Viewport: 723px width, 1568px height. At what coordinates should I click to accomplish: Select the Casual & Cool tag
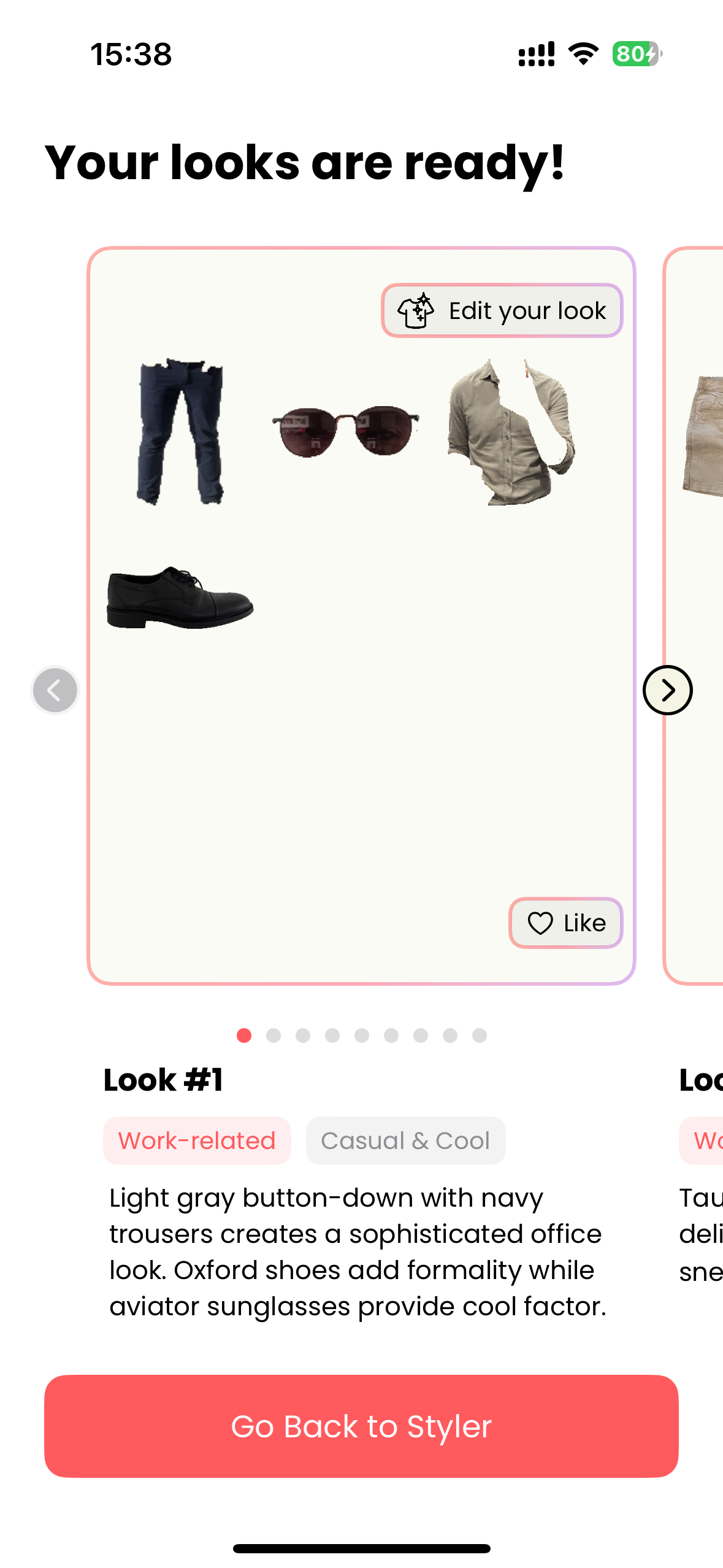coord(405,1140)
